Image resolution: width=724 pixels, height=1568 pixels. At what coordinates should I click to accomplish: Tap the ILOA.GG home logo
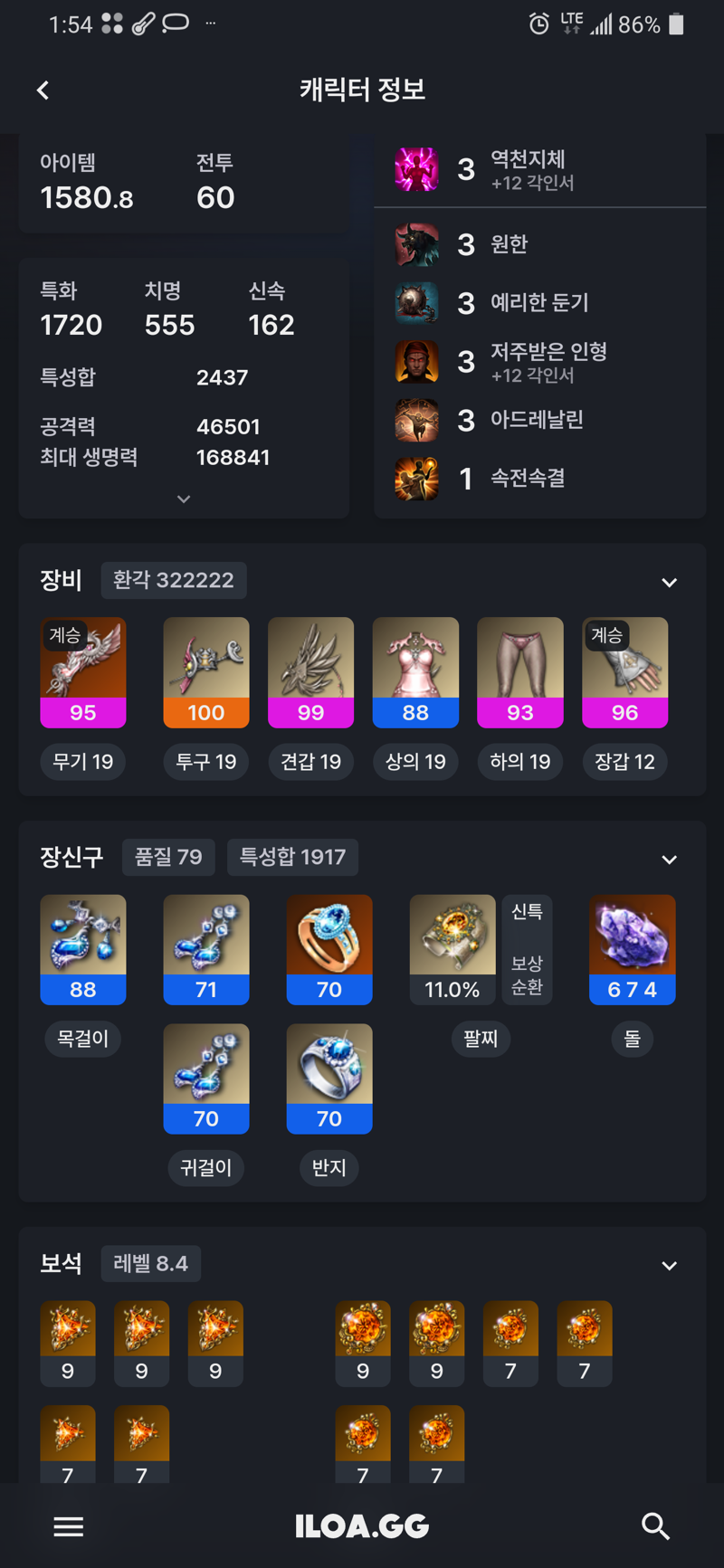click(362, 1526)
